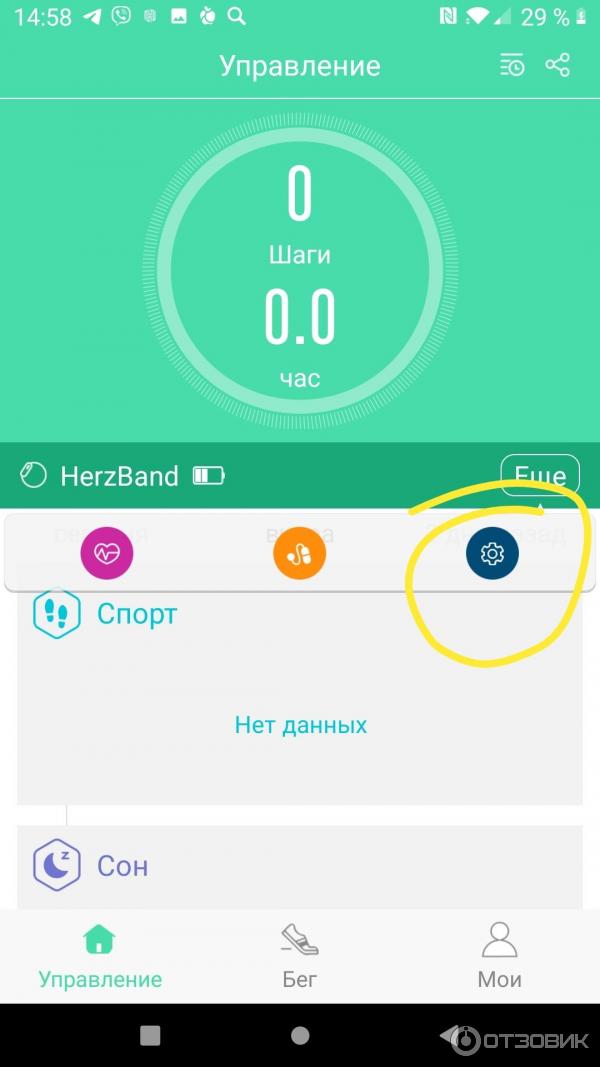Open the pink heart rate icon
The width and height of the screenshot is (600, 1067).
pyautogui.click(x=106, y=553)
